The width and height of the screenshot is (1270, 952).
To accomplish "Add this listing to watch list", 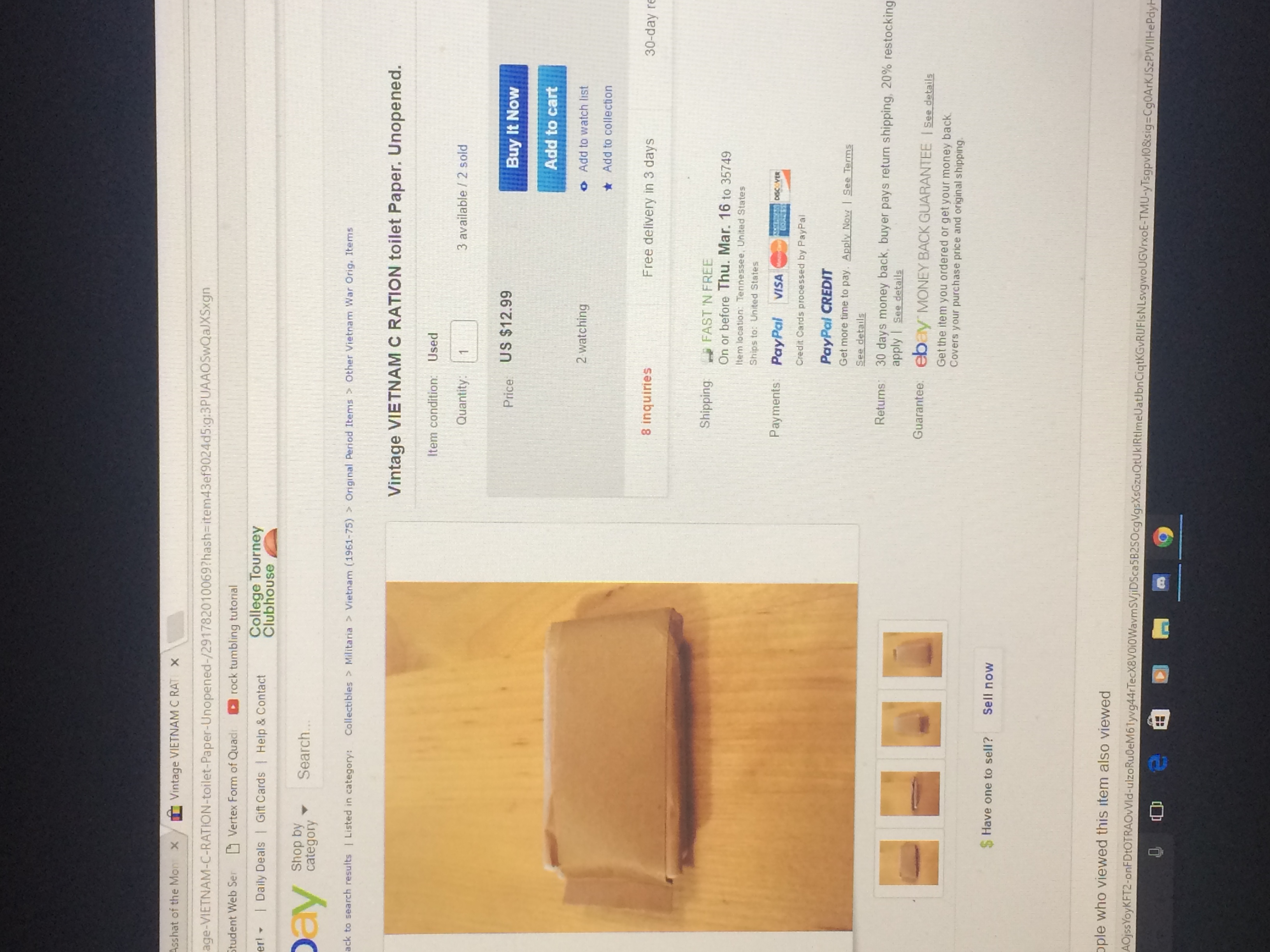I will click(x=583, y=129).
